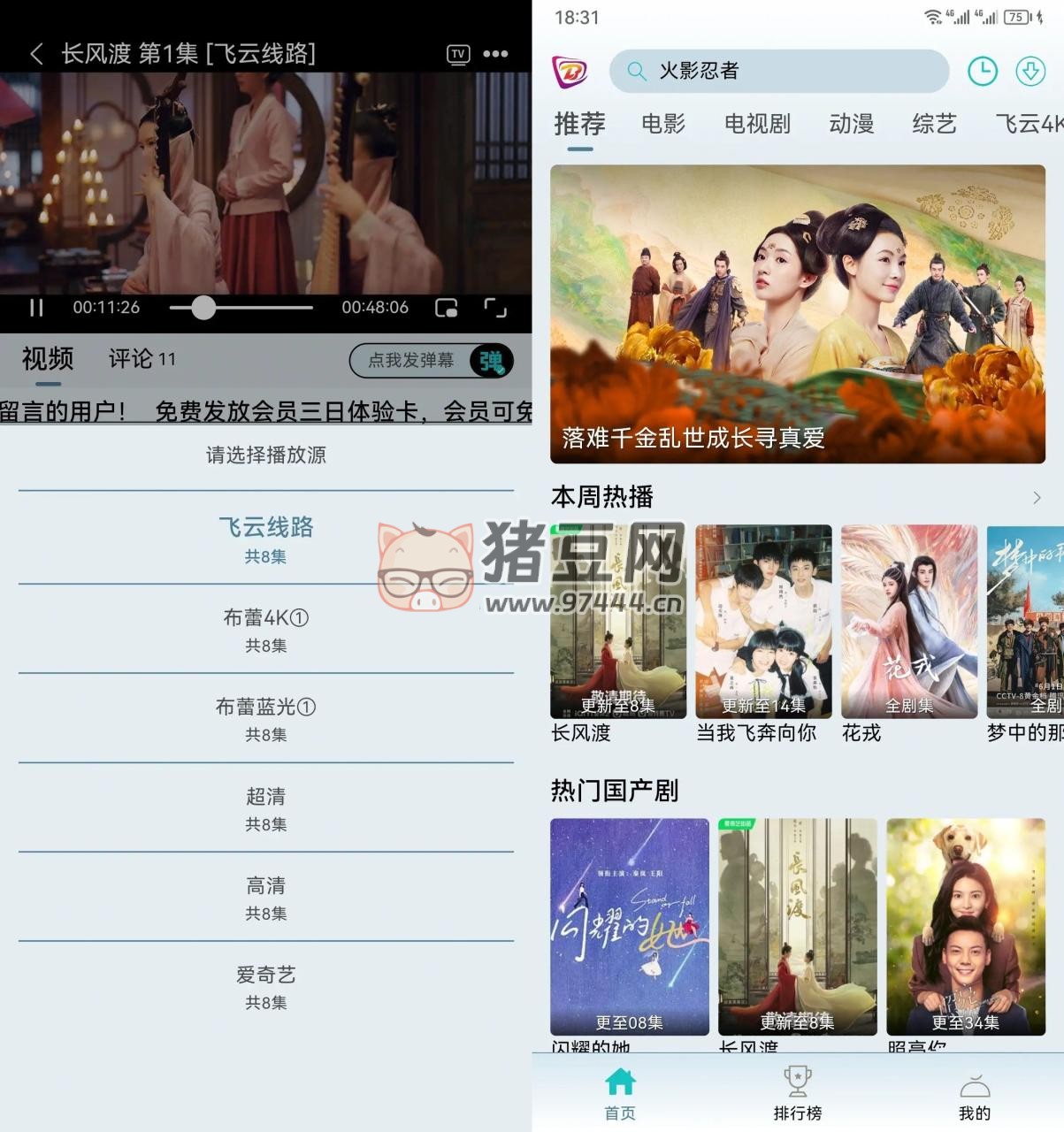Screen dimensions: 1064x1132
Task: Open the 落难千金乱世成长寻真爱 banner
Action: tap(797, 314)
